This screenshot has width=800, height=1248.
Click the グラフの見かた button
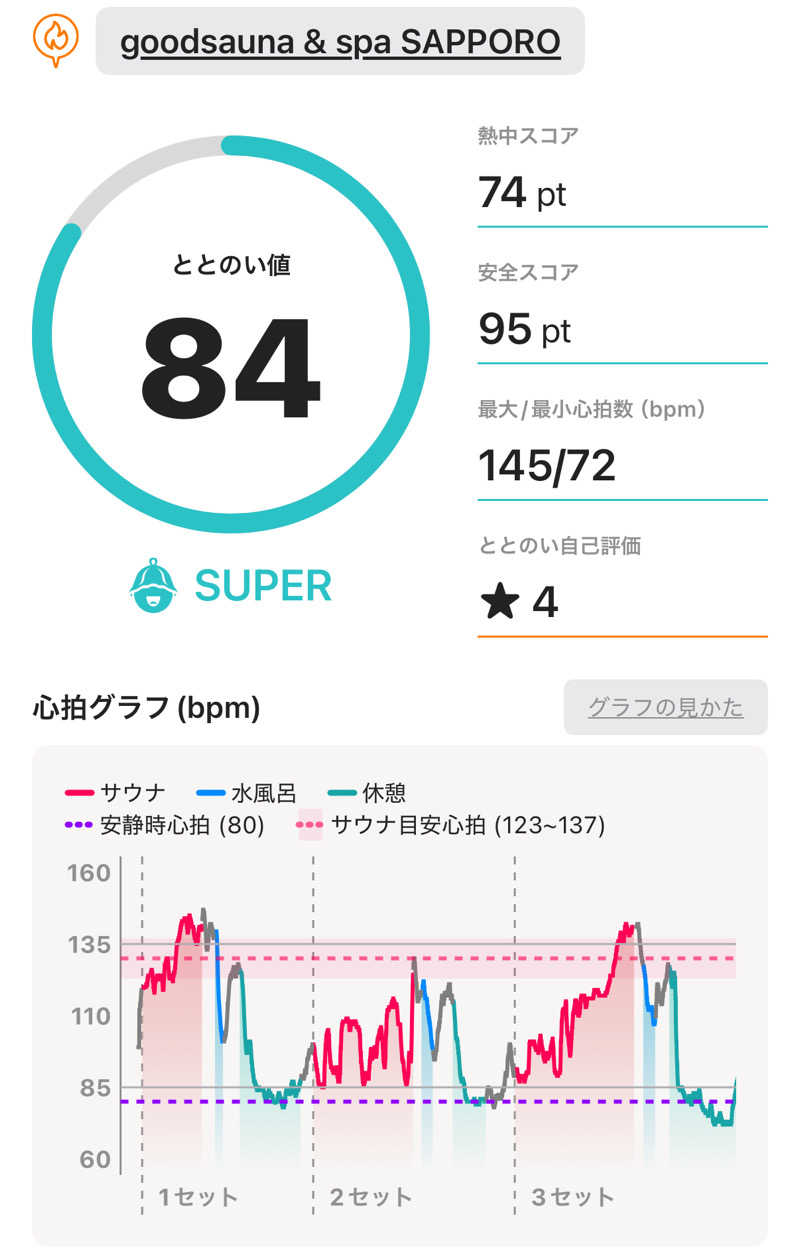click(x=666, y=708)
